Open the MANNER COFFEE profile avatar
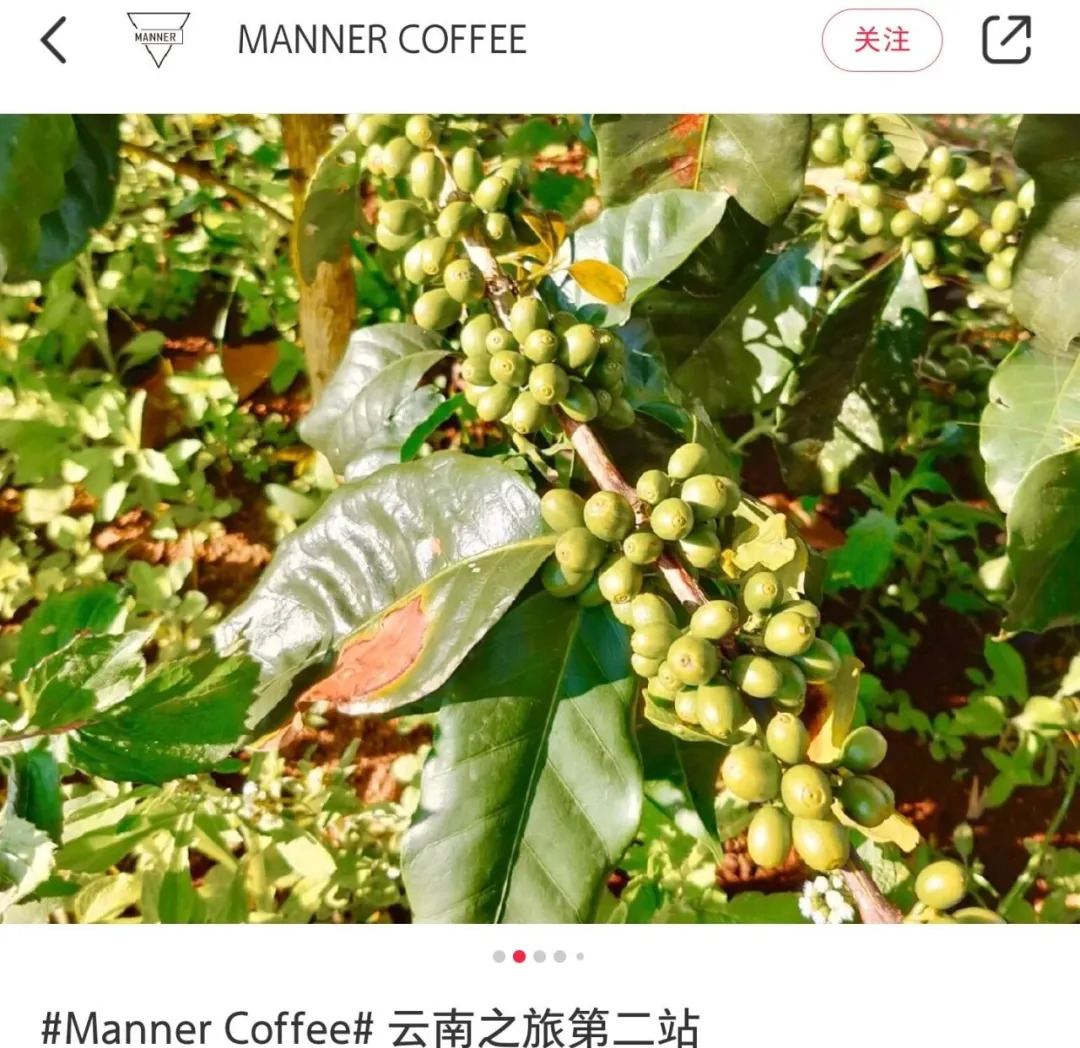Screen dimensions: 1080x1048 pos(158,40)
